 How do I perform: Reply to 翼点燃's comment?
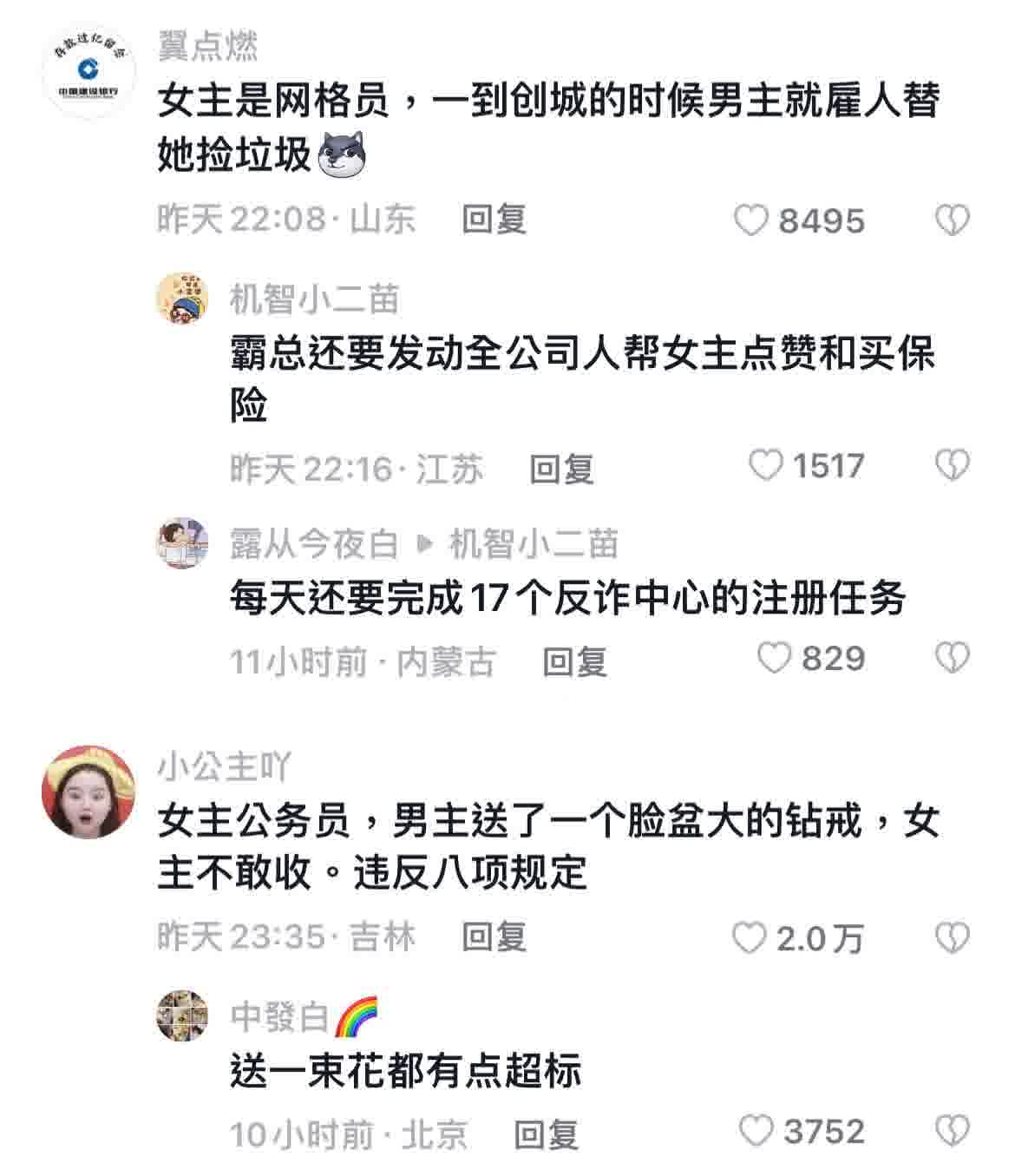coord(494,220)
